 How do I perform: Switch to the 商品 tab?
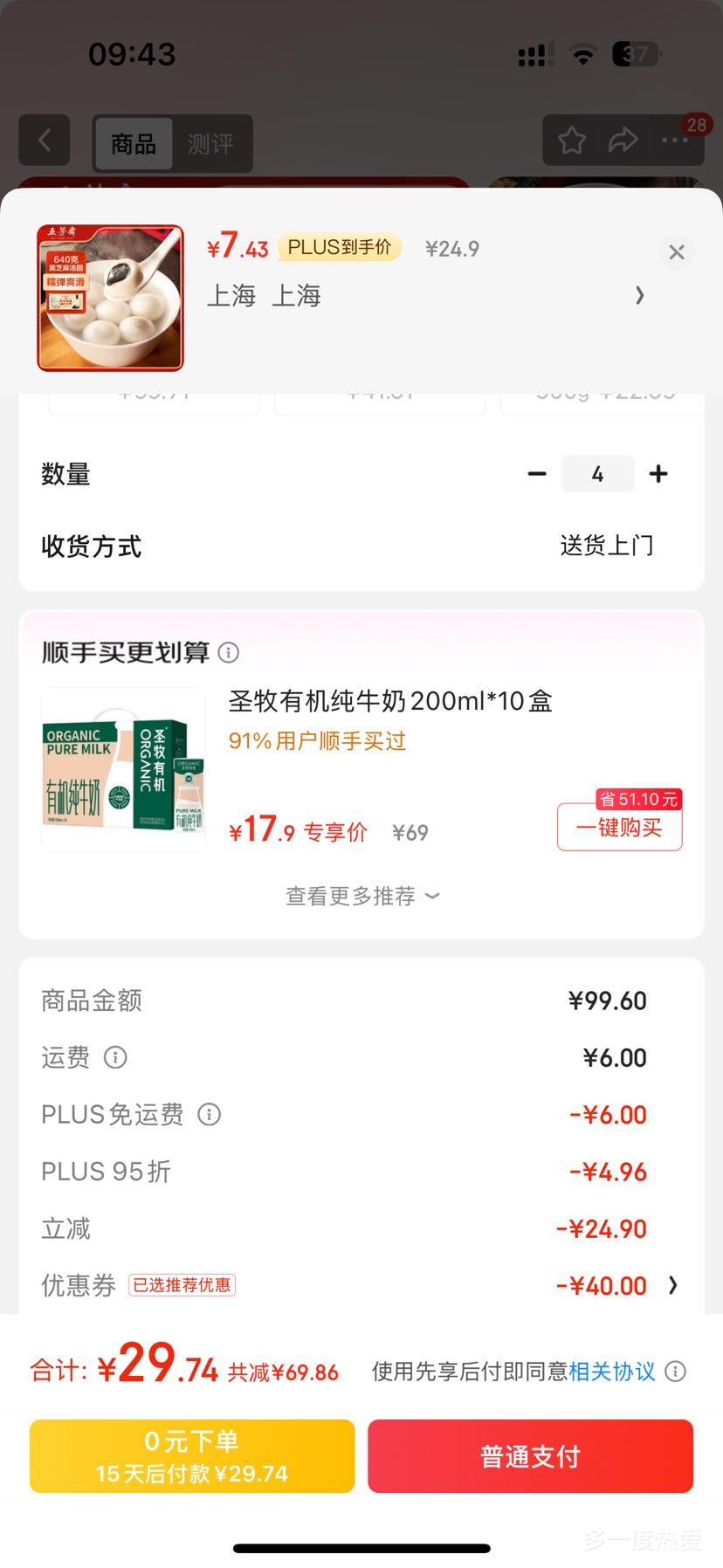[133, 144]
